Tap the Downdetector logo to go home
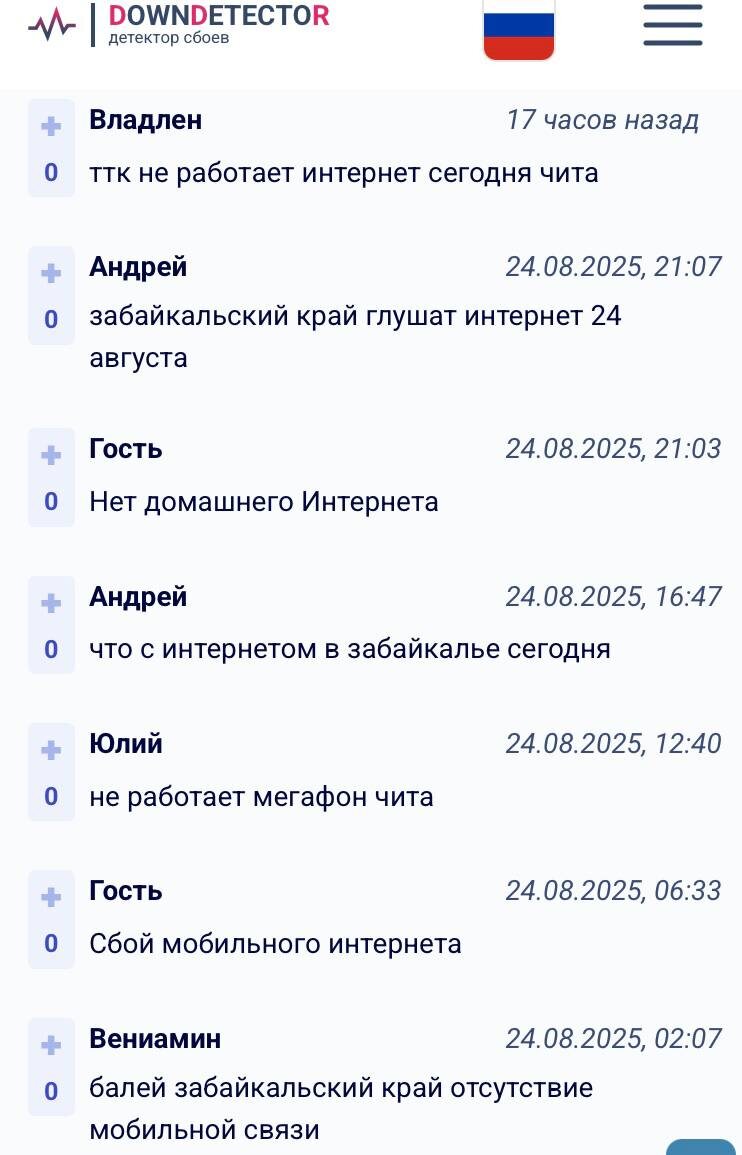Viewport: 742px width, 1155px height. pyautogui.click(x=179, y=24)
